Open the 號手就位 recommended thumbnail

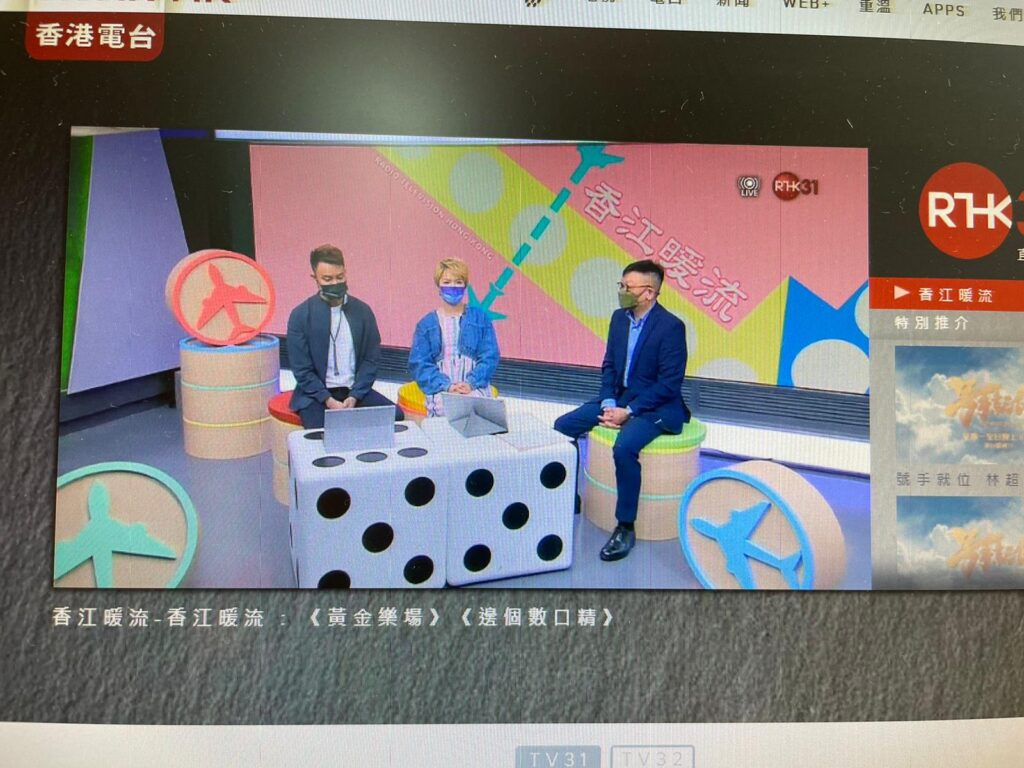coord(958,405)
